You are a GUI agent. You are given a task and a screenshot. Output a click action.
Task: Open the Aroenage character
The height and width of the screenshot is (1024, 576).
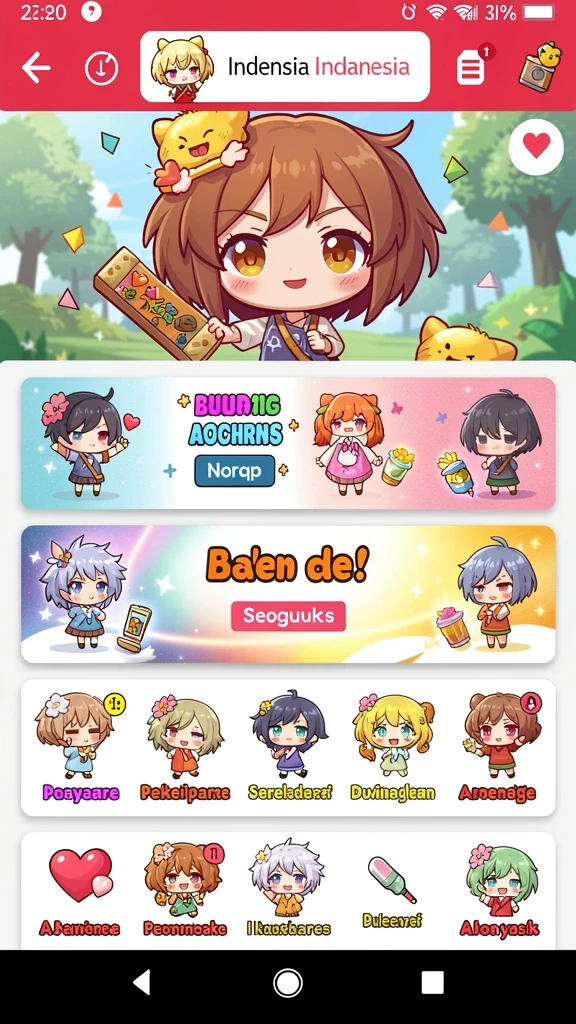coord(499,748)
